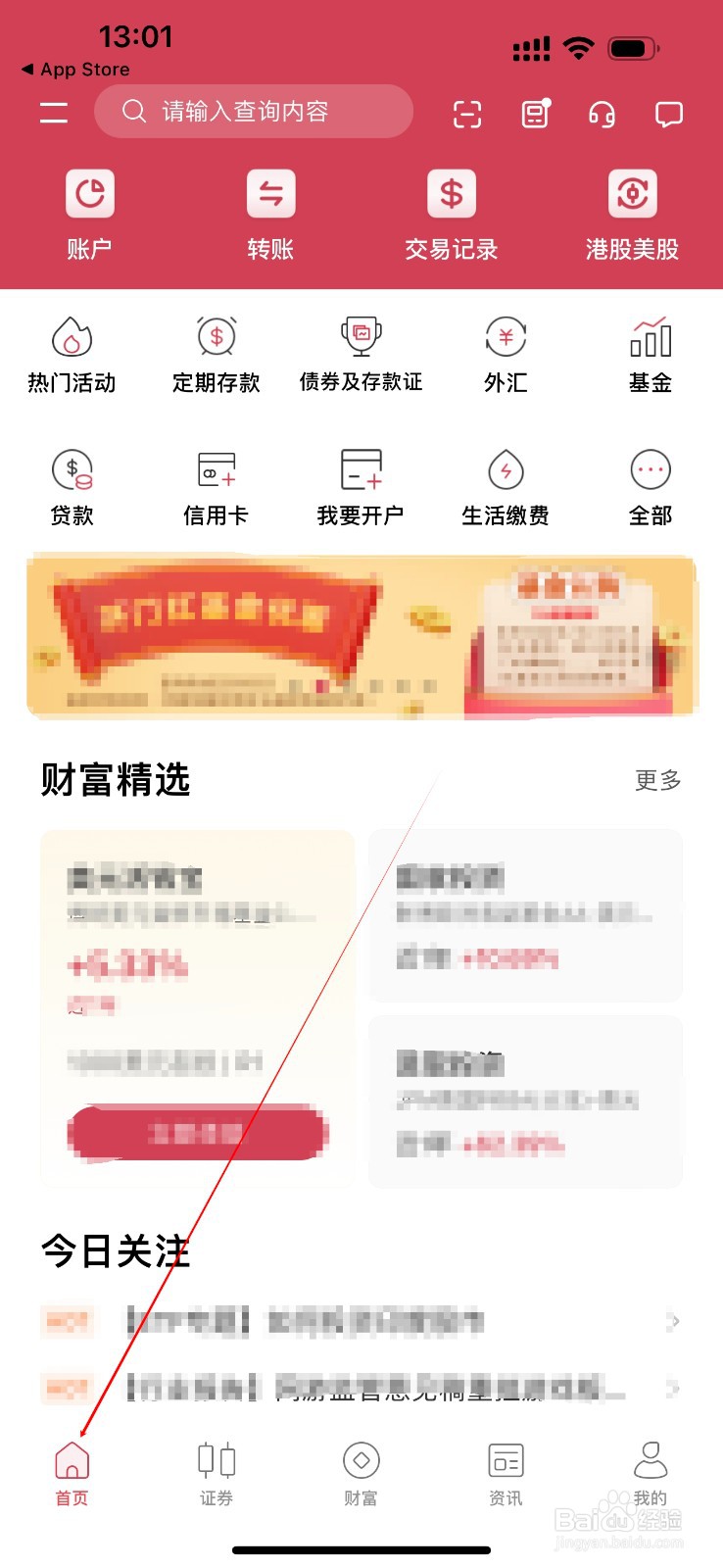The image size is (723, 1568).
Task: Open the hamburger menu
Action: click(54, 113)
